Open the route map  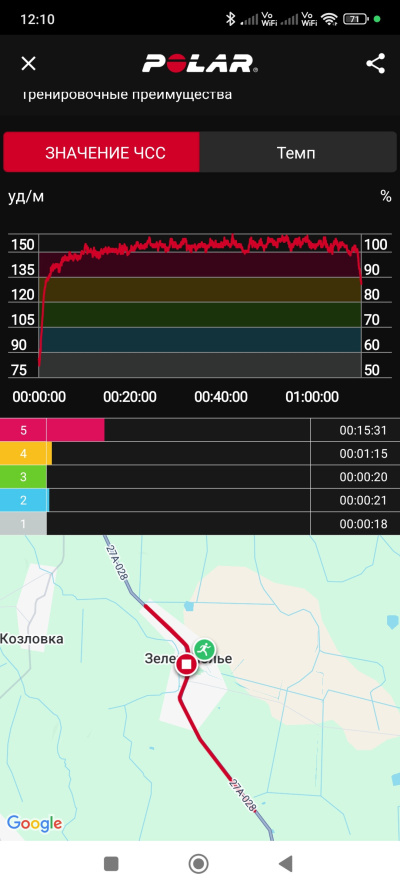tap(200, 688)
